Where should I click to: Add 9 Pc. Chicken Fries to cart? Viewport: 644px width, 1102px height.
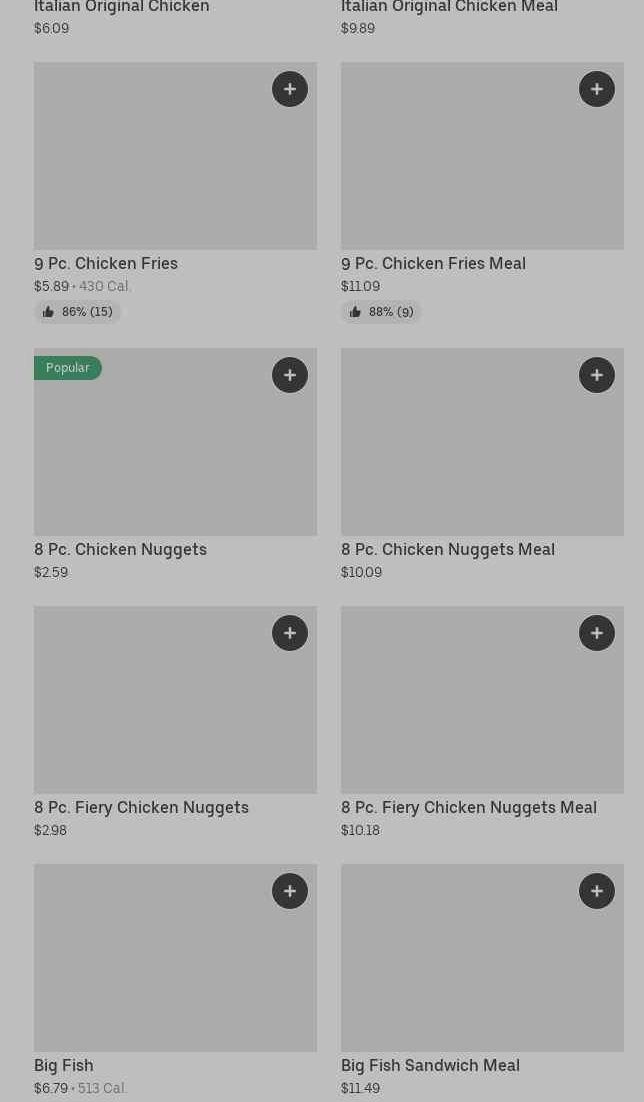[290, 89]
